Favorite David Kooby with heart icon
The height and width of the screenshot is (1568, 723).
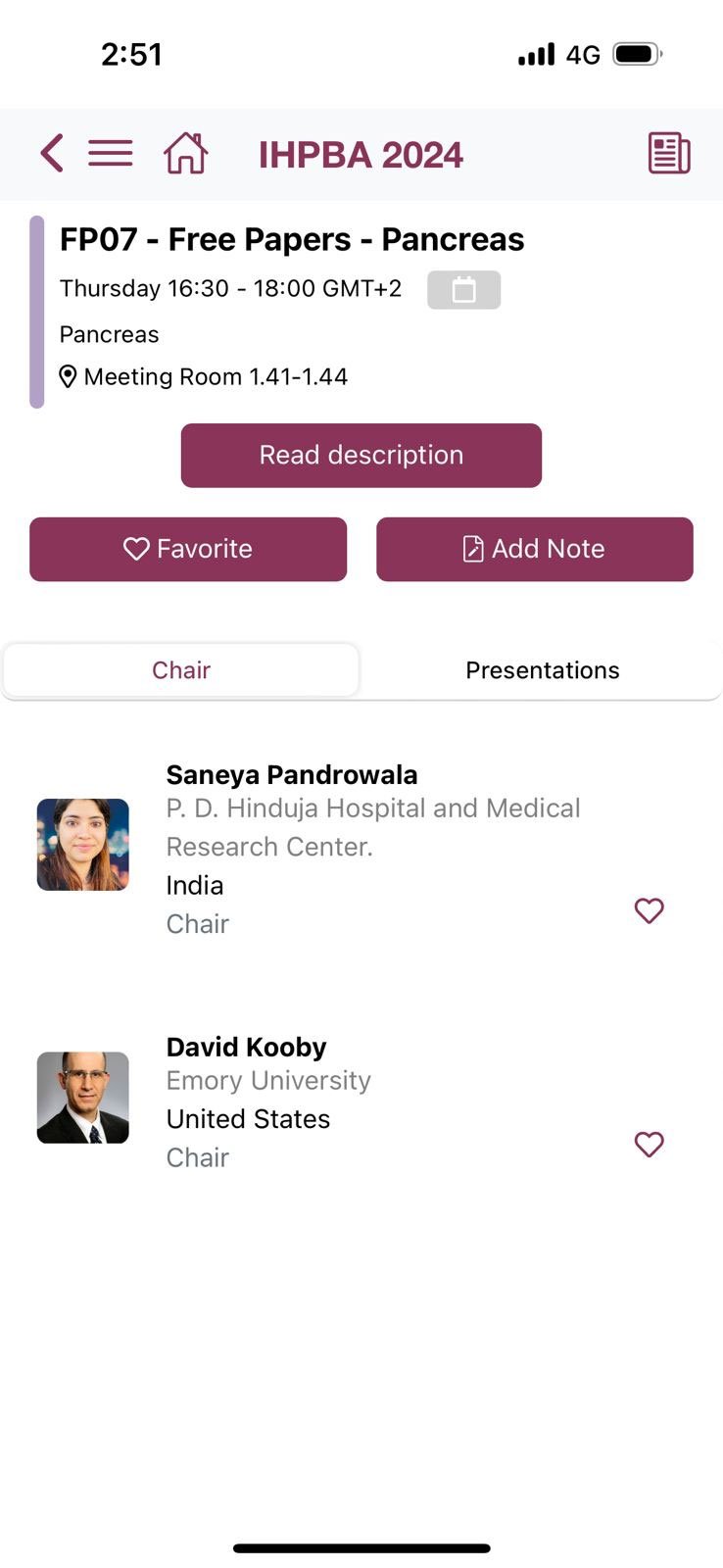click(649, 1144)
